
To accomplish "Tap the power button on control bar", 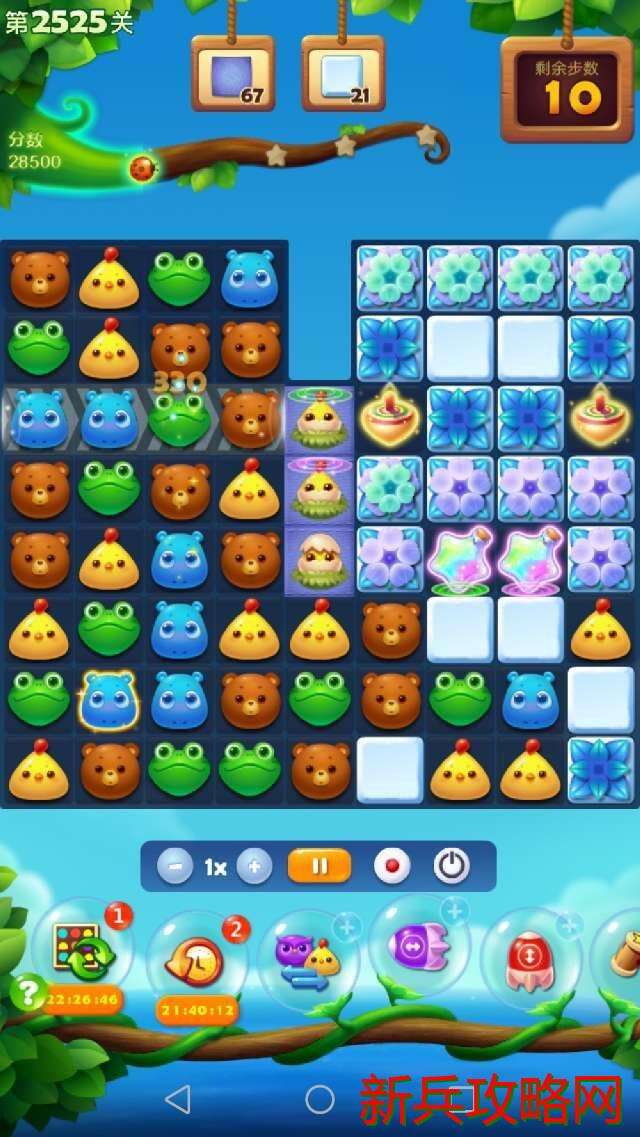I will point(452,866).
